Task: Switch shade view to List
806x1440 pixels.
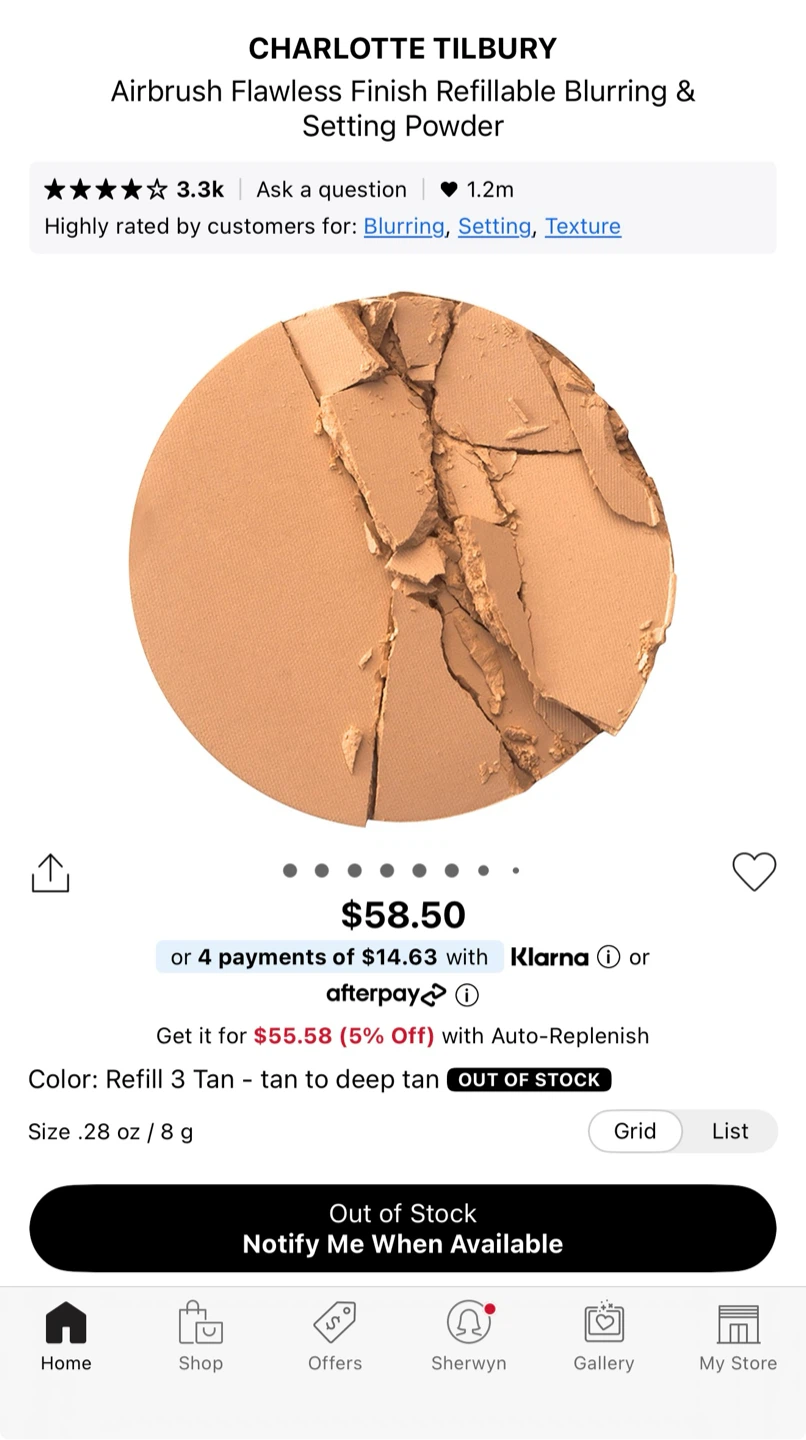Action: tap(730, 1131)
